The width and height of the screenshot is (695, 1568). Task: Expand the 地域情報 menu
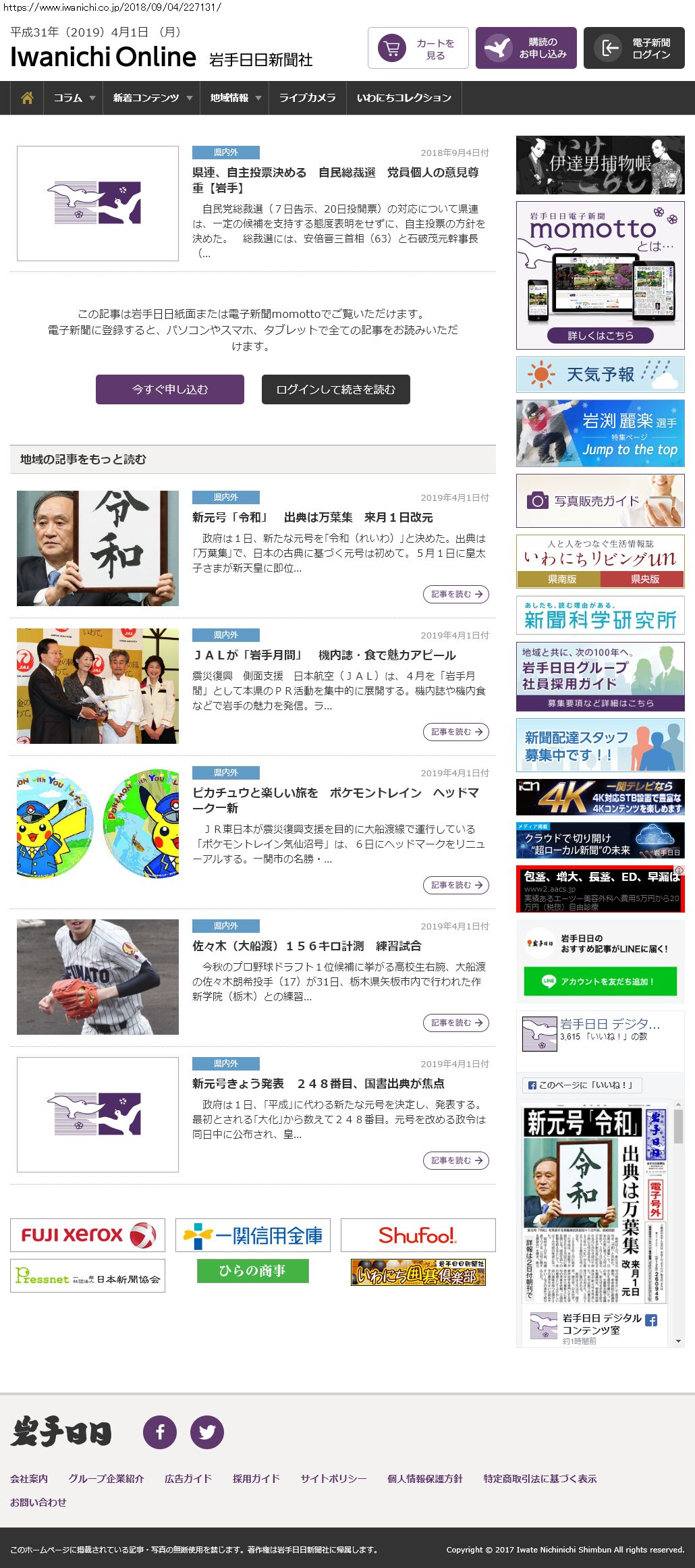point(235,98)
